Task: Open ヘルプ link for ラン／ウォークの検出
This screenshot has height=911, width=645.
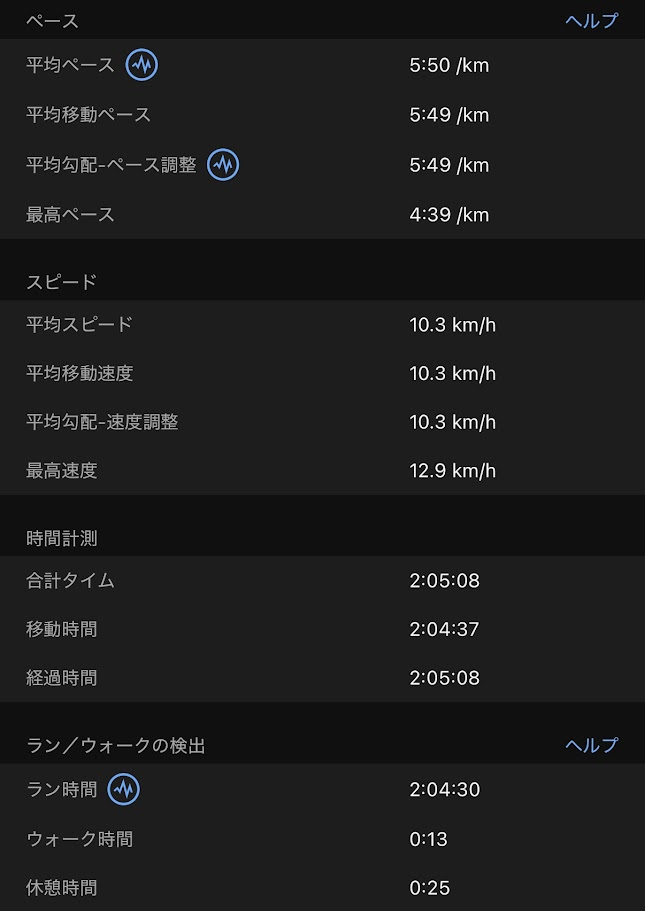Action: (x=591, y=745)
